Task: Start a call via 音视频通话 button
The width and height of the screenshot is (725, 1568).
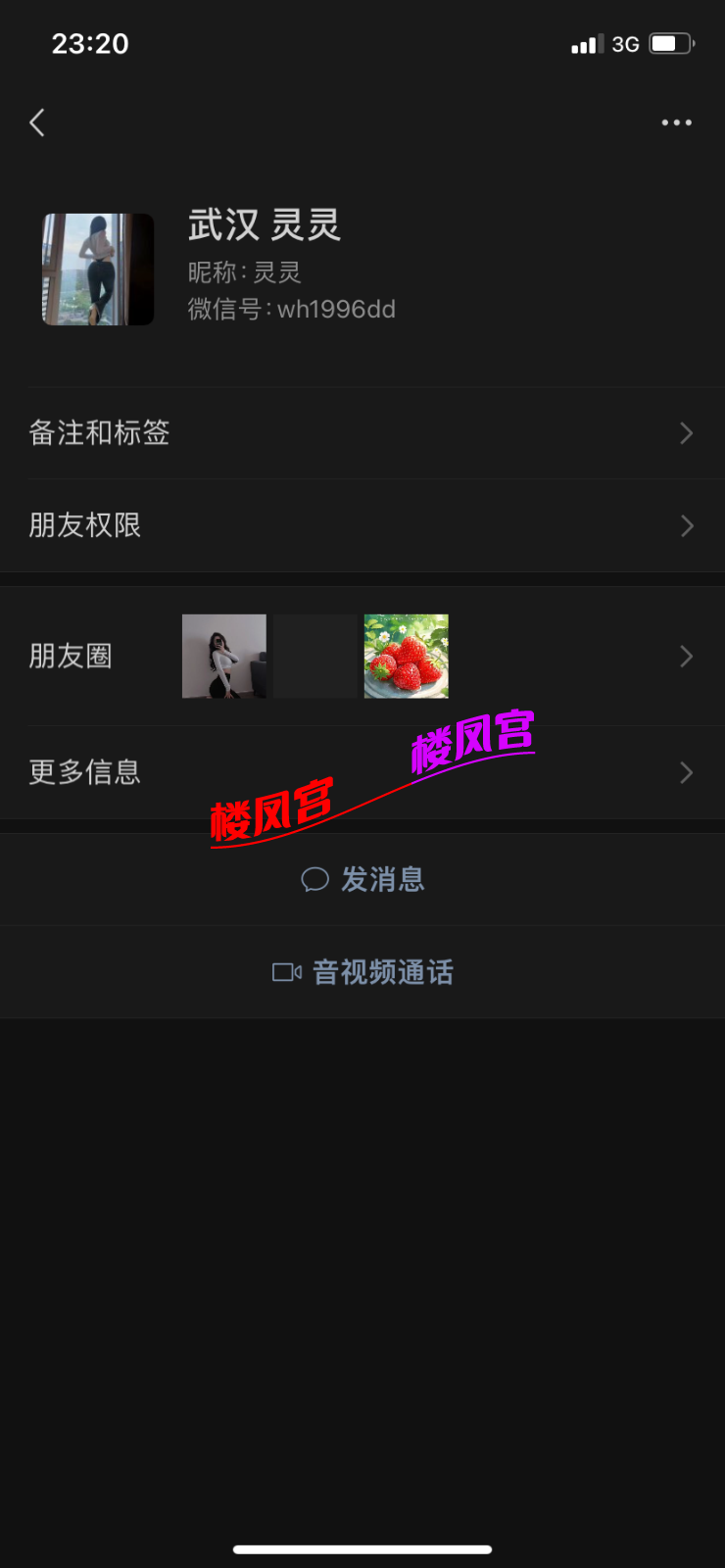Action: (x=362, y=971)
